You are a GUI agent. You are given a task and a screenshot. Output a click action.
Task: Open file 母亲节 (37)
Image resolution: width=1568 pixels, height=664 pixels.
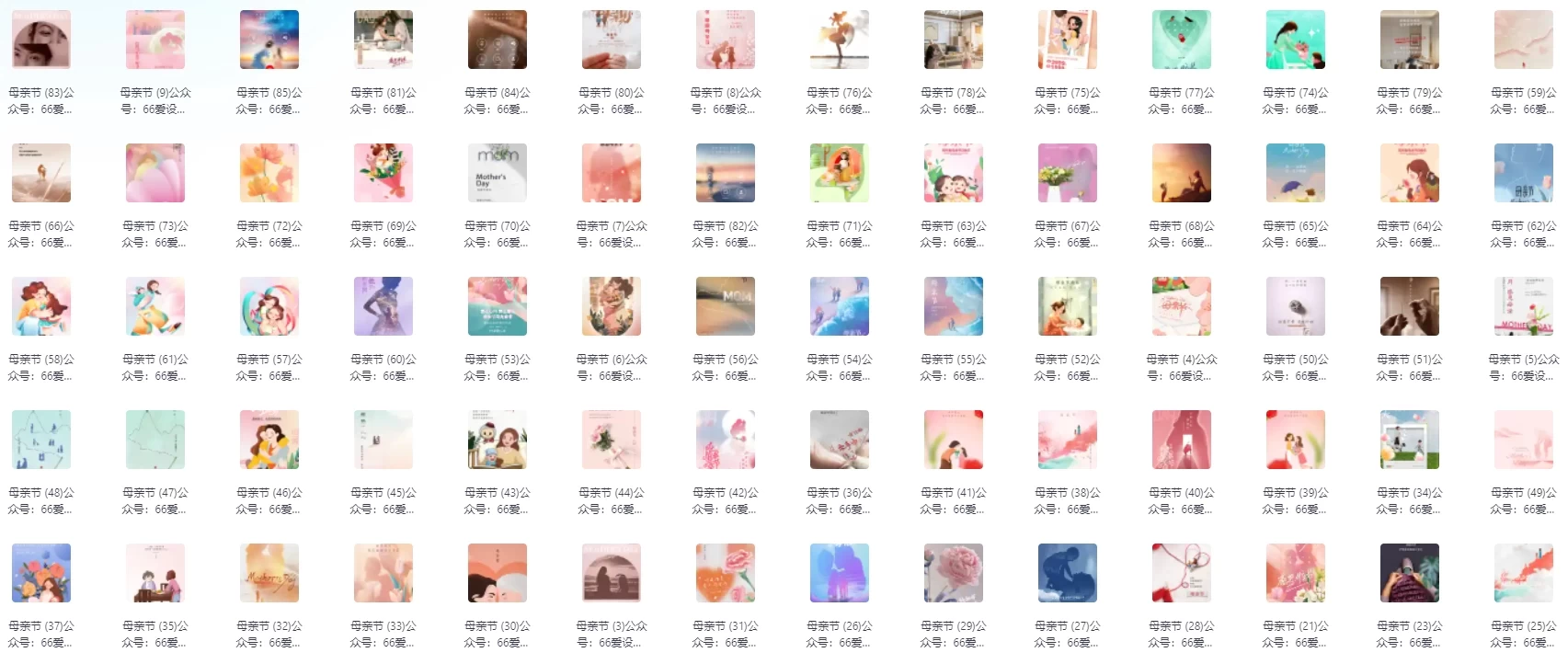coord(41,573)
